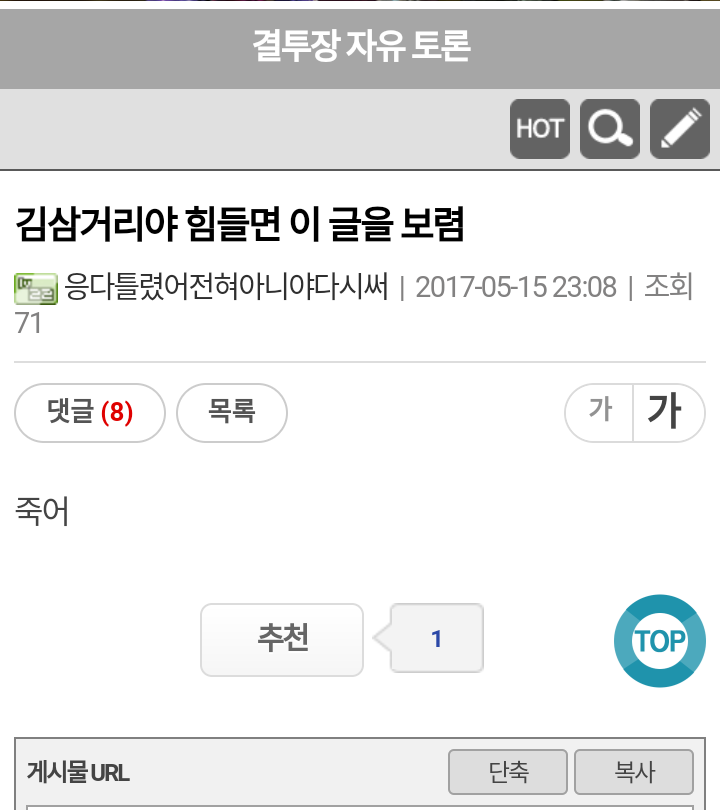
Task: Recommend this post with 추천
Action: [x=282, y=639]
